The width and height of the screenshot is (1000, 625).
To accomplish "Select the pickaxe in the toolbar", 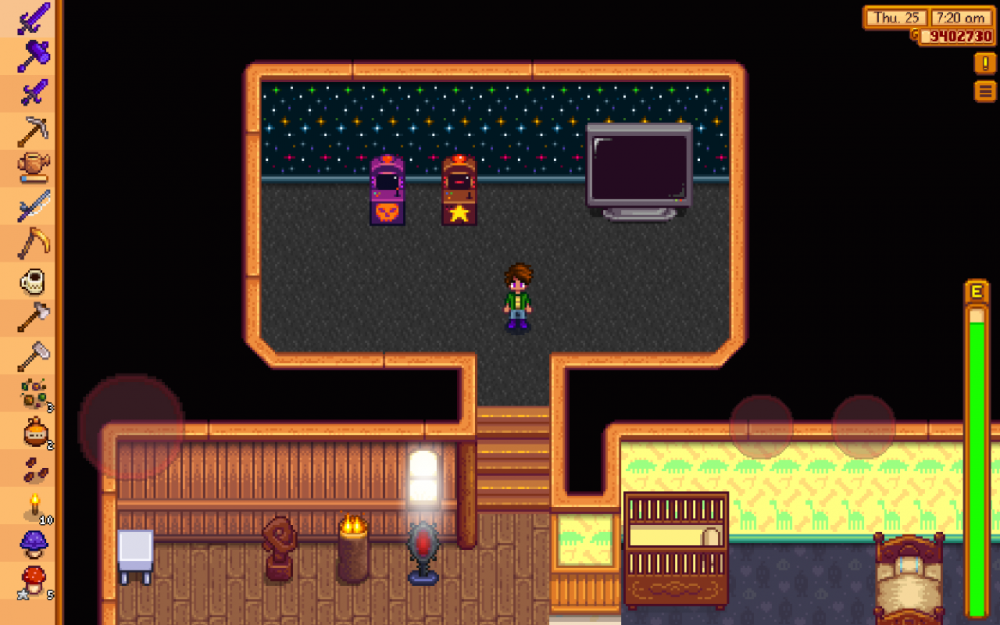I will coord(35,131).
